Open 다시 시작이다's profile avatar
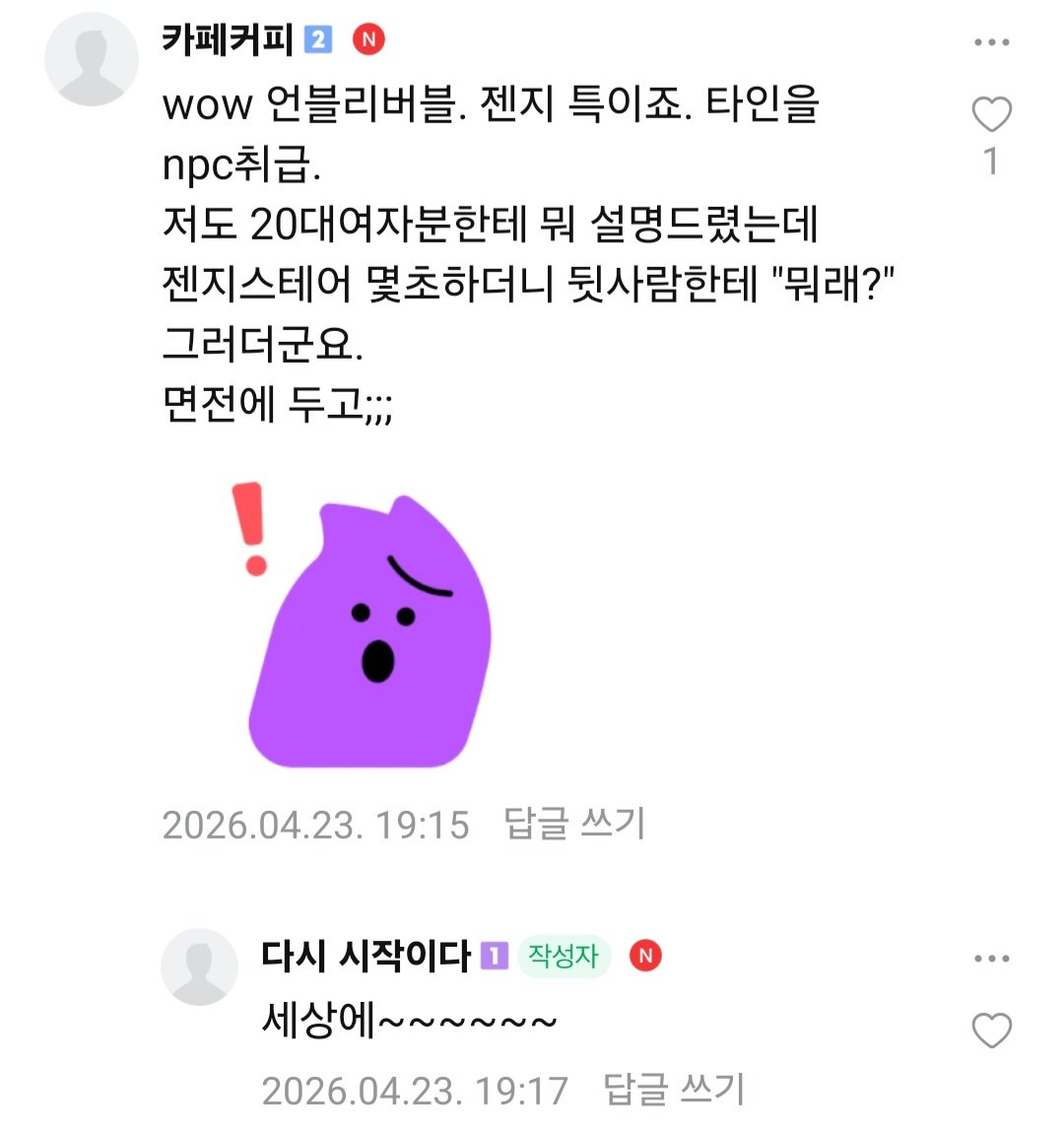1064x1134 pixels. [200, 967]
